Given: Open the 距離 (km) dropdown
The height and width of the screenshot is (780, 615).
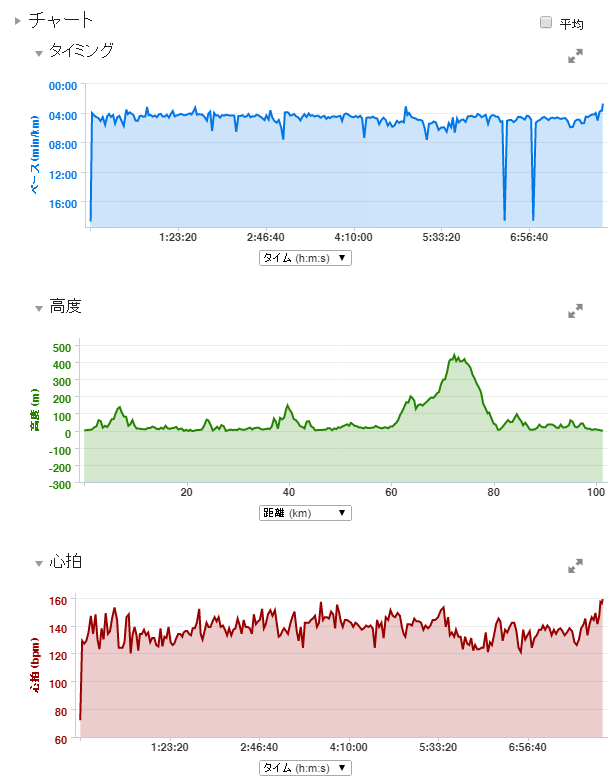Looking at the screenshot, I should (x=305, y=513).
